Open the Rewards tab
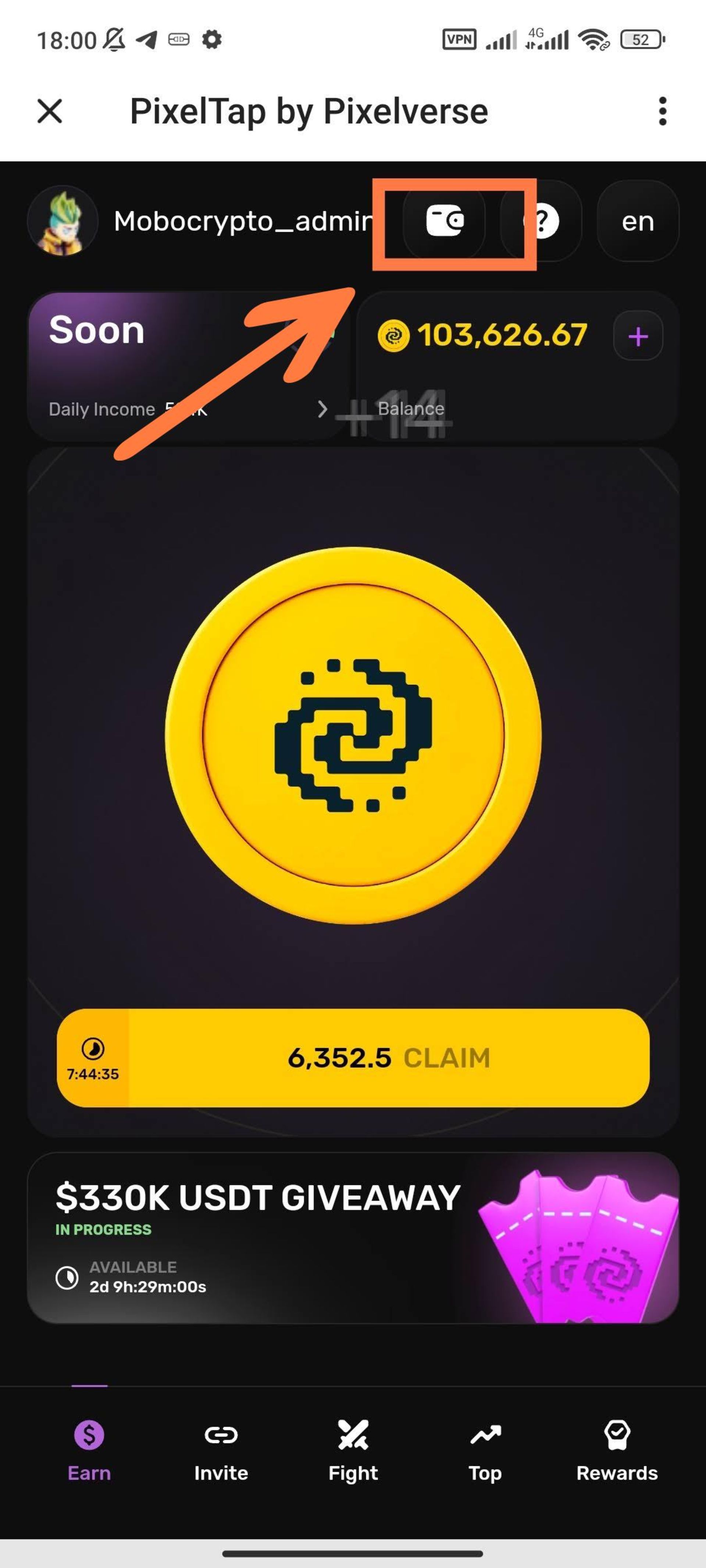Screen dimensions: 706x1568 [x=616, y=1450]
